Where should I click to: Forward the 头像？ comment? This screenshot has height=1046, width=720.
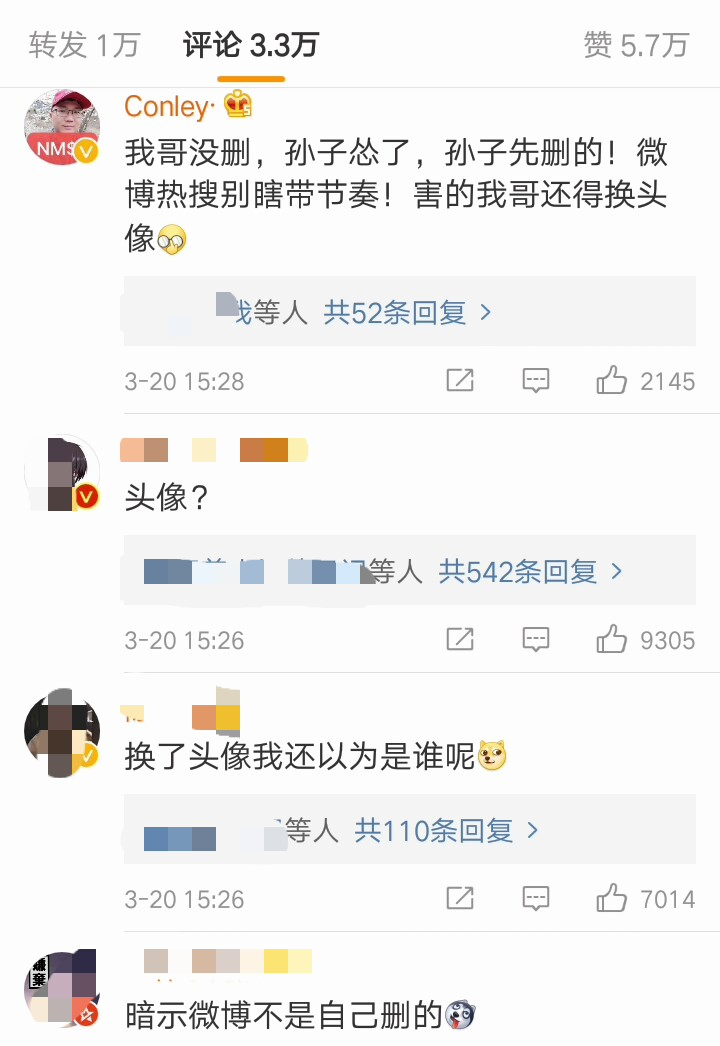(460, 640)
